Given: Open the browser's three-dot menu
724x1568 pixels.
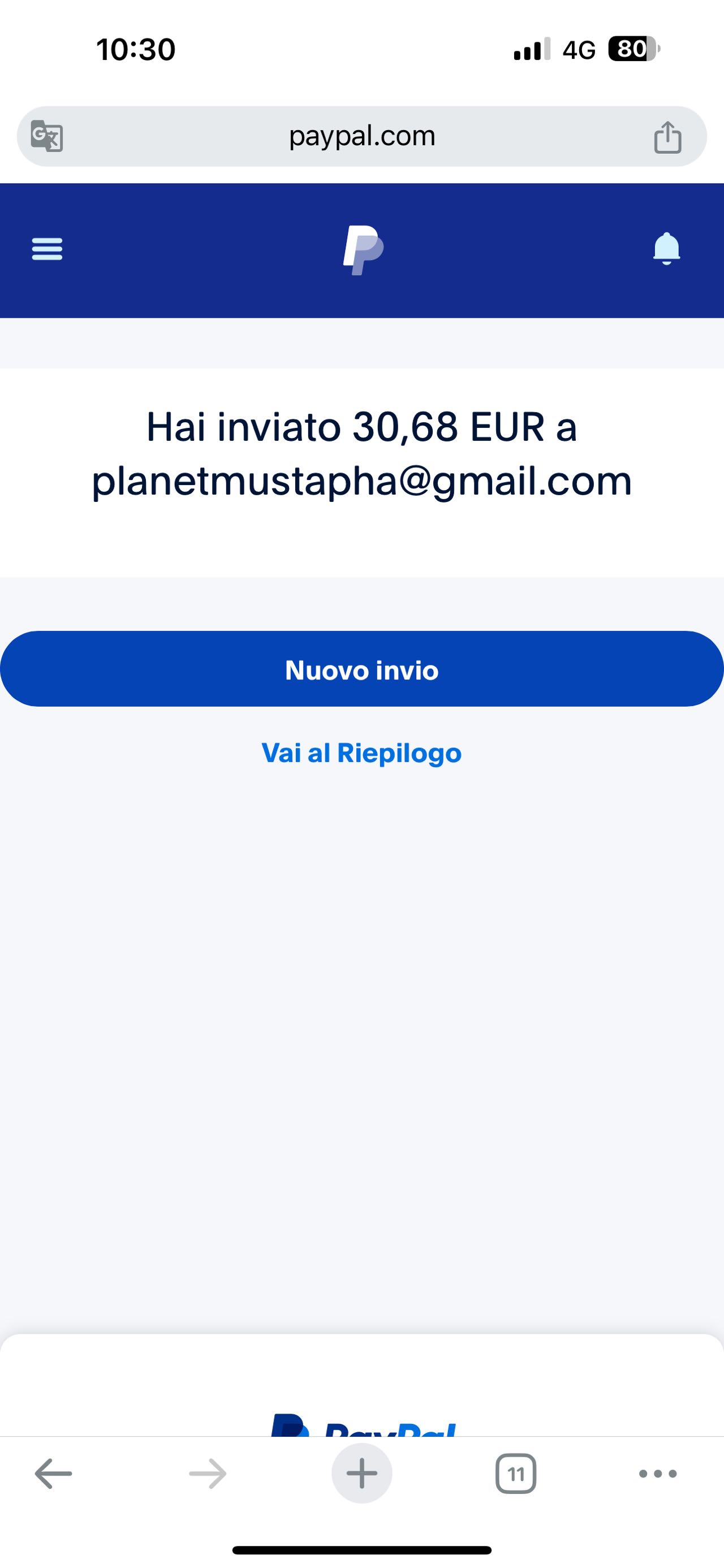Looking at the screenshot, I should coord(658,1474).
